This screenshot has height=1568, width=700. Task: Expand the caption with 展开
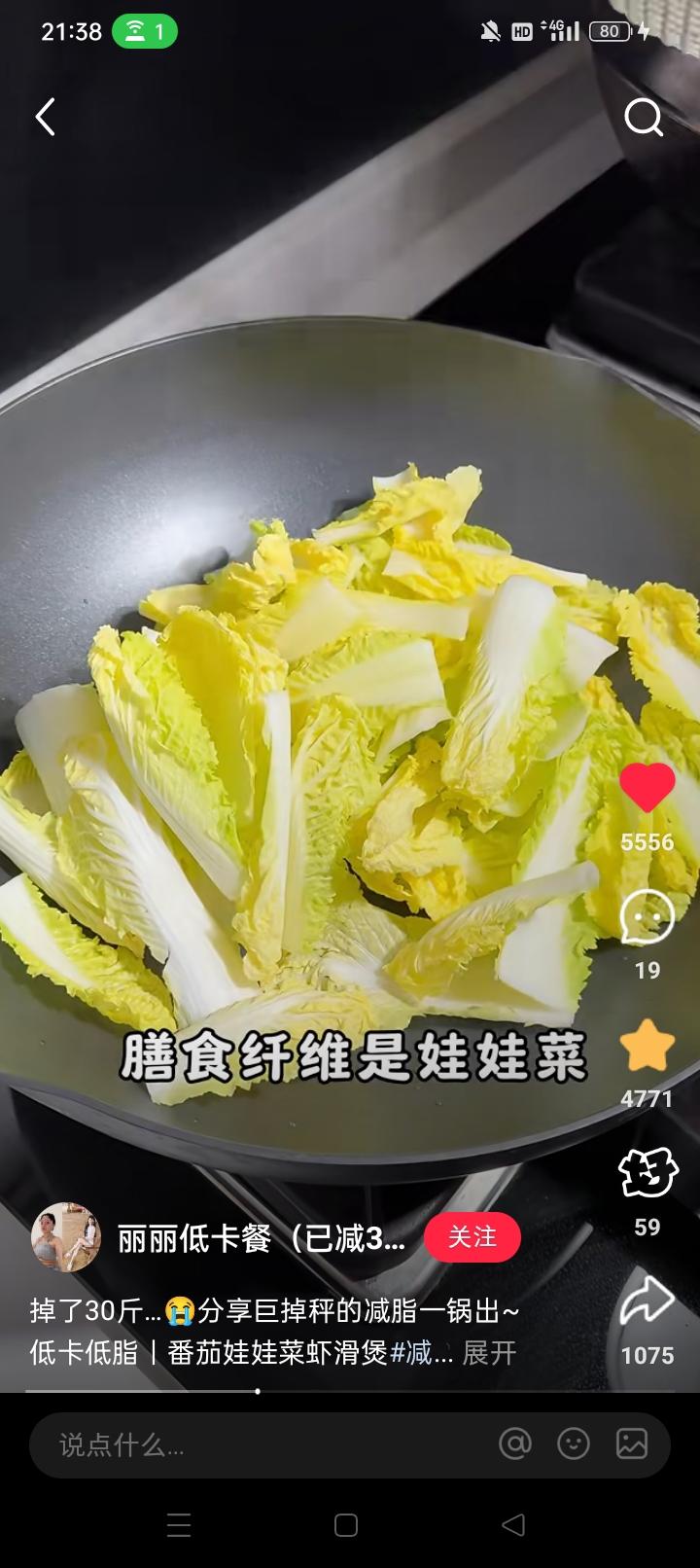point(489,1352)
